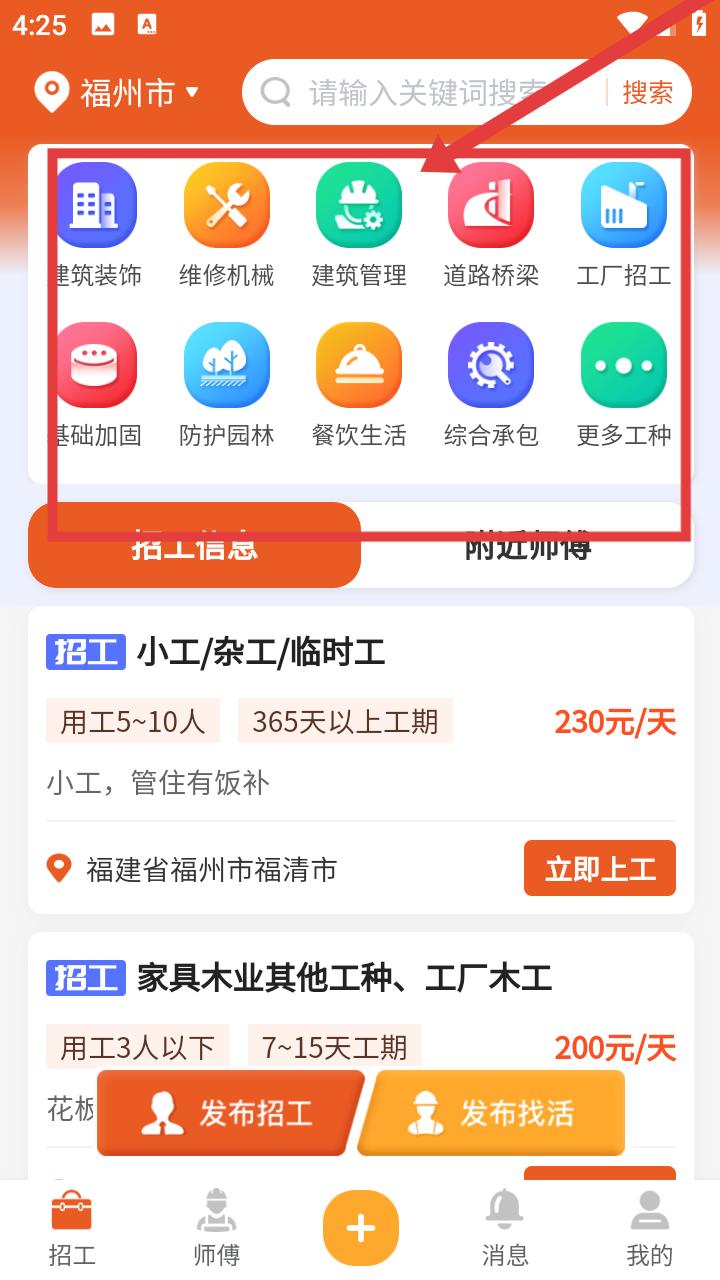Switch to the 消息 tab
720x1280 pixels.
pos(505,1228)
